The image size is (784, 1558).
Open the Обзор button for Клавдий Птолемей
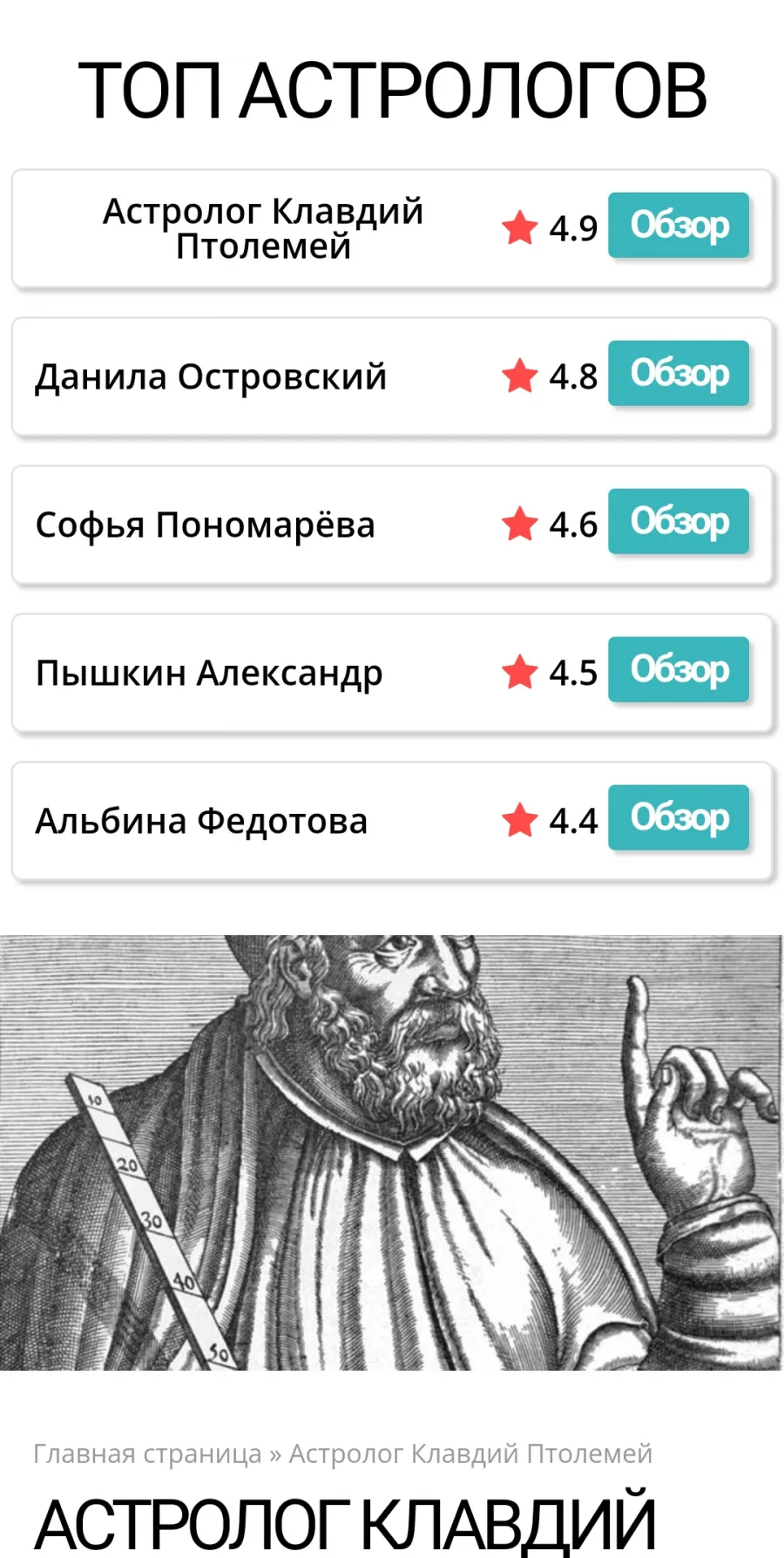tap(679, 225)
